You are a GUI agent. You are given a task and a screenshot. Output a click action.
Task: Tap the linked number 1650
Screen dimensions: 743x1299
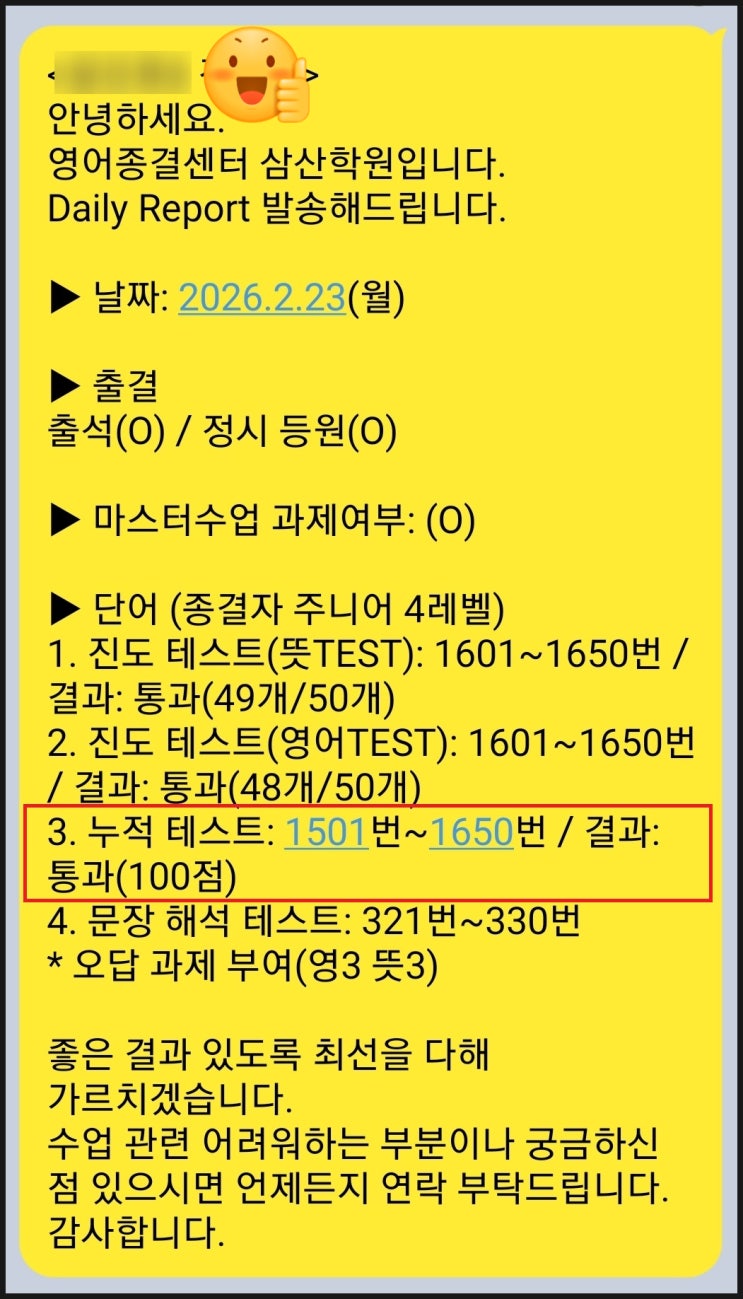tap(471, 832)
